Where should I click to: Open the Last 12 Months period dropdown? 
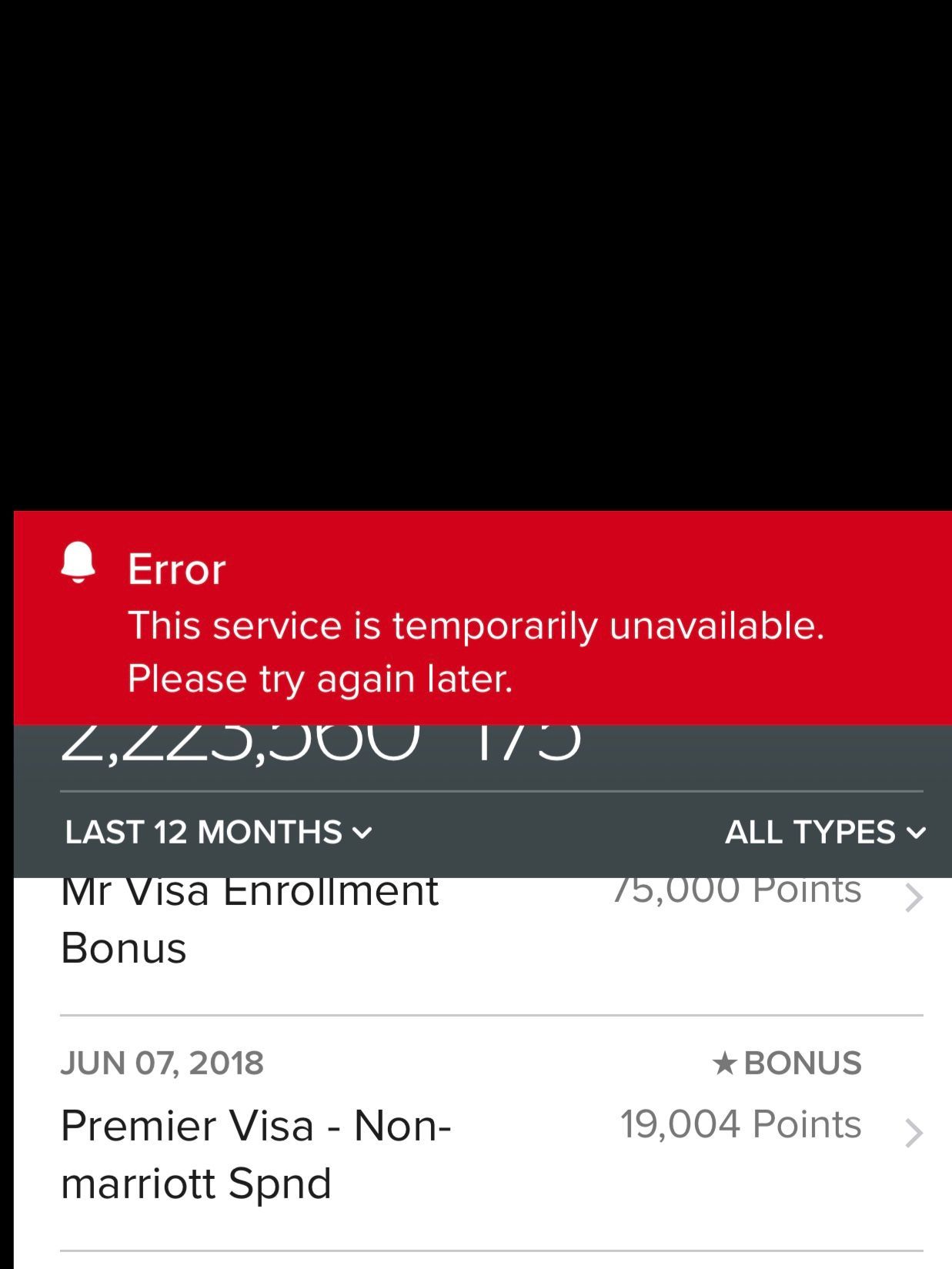(219, 833)
